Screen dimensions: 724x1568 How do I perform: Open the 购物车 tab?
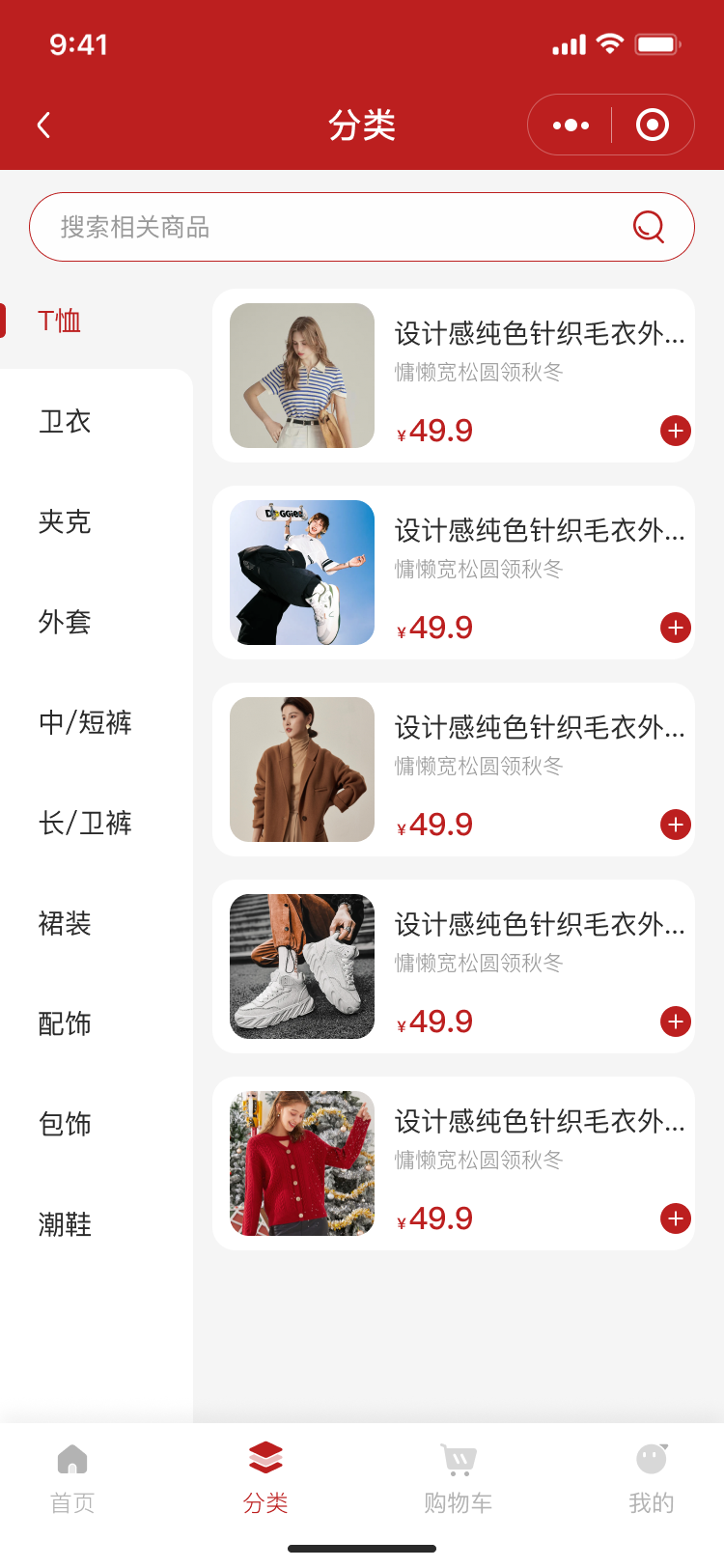pos(458,1475)
